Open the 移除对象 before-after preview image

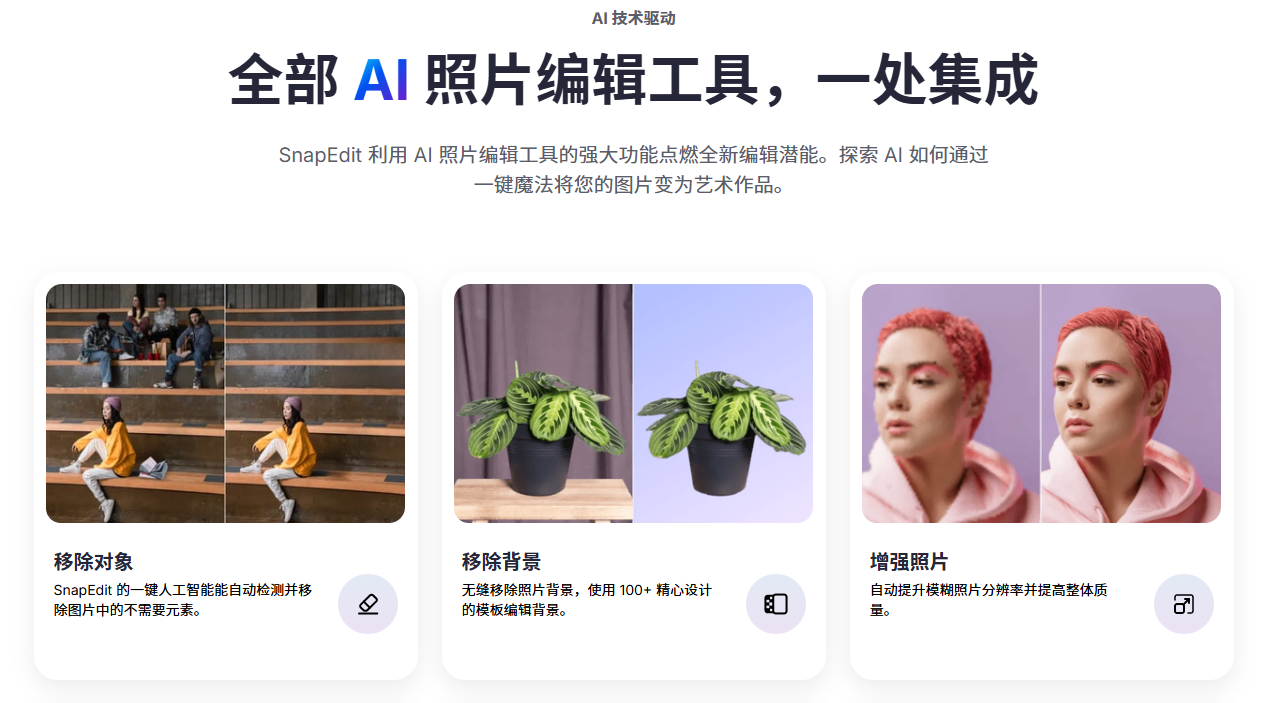point(225,403)
